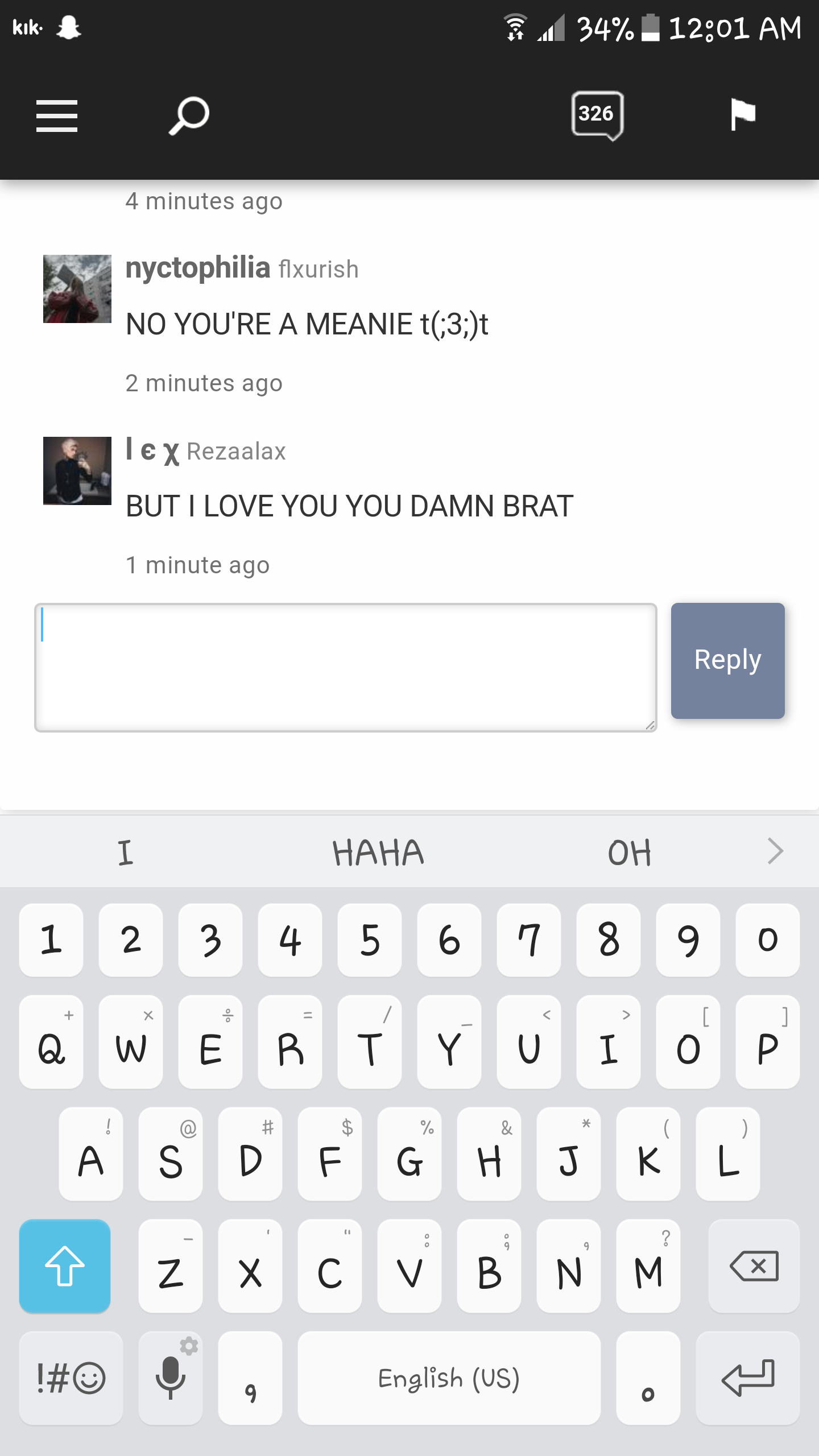Viewport: 819px width, 1456px height.
Task: Open the symbols and emoji keyboard
Action: [71, 1378]
